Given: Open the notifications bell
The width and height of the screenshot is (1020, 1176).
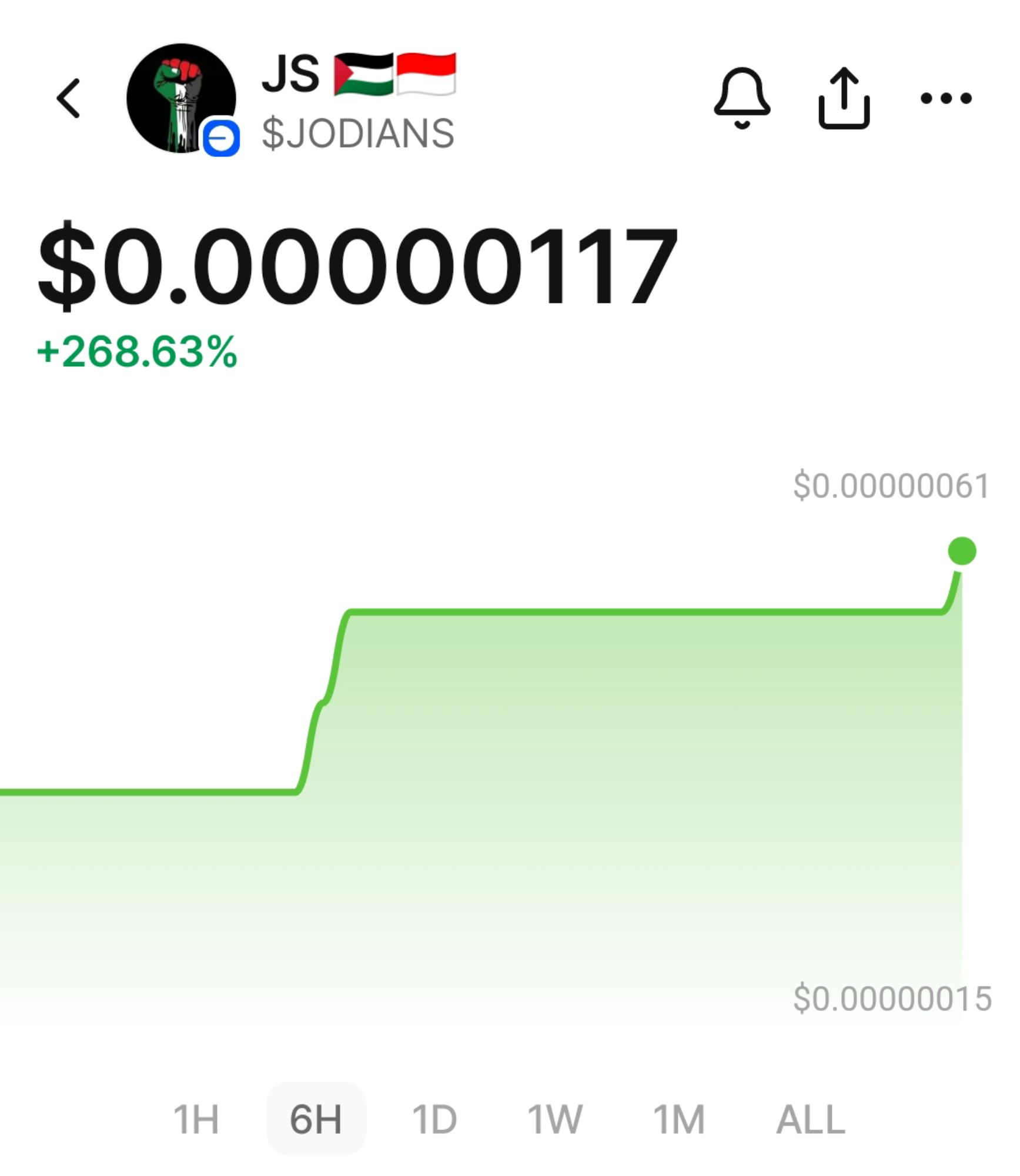Looking at the screenshot, I should [742, 98].
